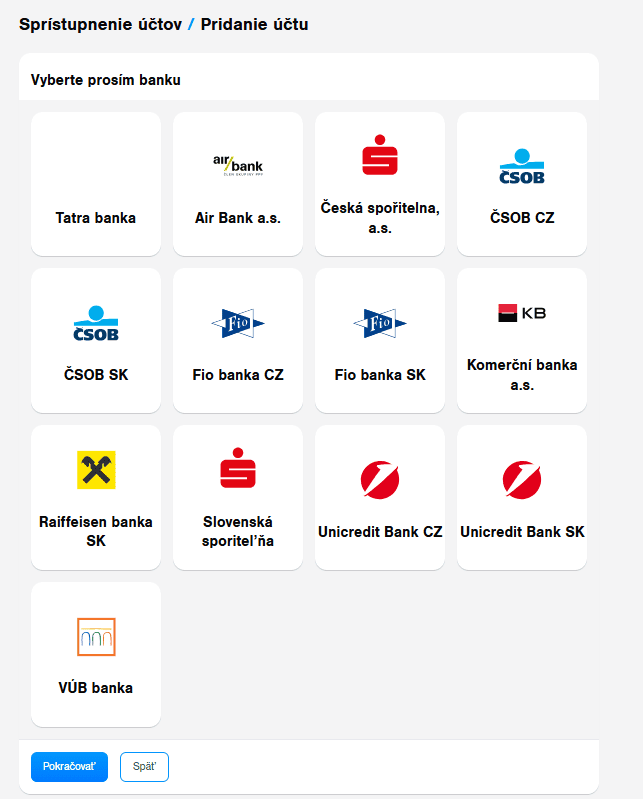The height and width of the screenshot is (799, 643).
Task: Select ČSOB CZ bank tile
Action: coord(522,184)
